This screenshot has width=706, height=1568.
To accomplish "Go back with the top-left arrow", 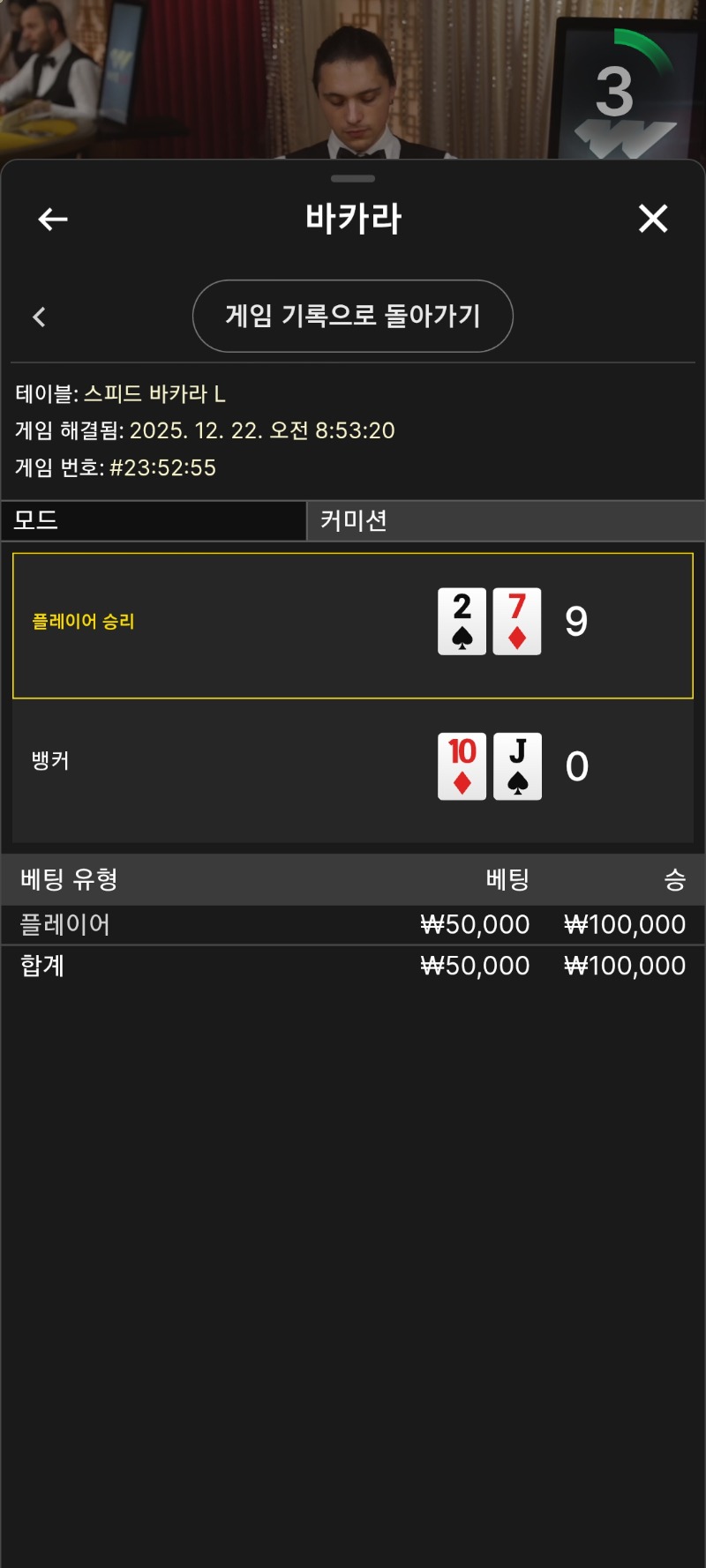I will [x=53, y=219].
